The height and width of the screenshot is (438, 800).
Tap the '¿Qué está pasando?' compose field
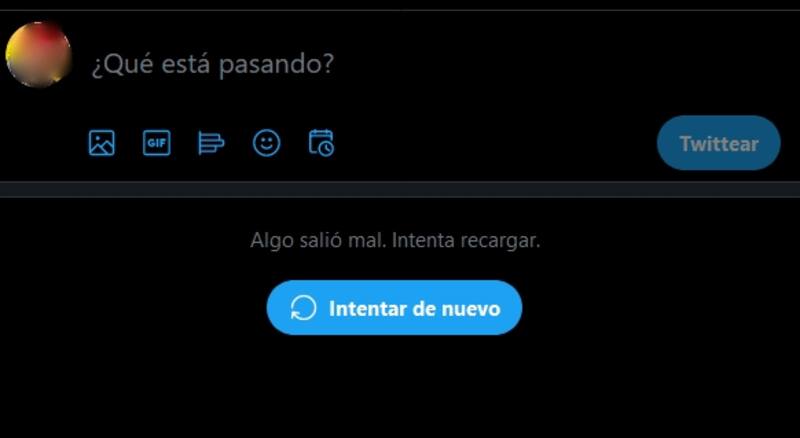coord(213,64)
